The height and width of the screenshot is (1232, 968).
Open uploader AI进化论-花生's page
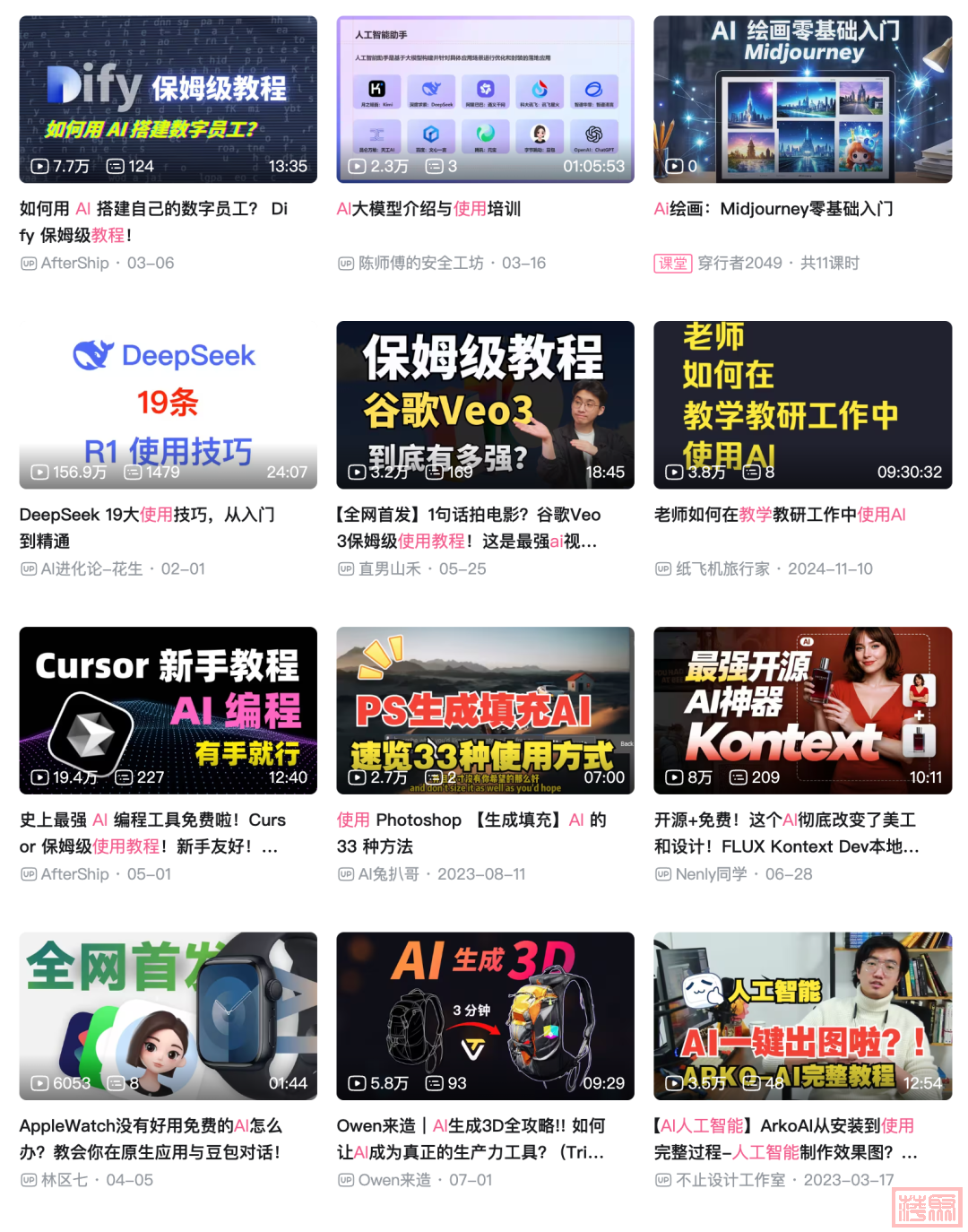click(x=91, y=568)
